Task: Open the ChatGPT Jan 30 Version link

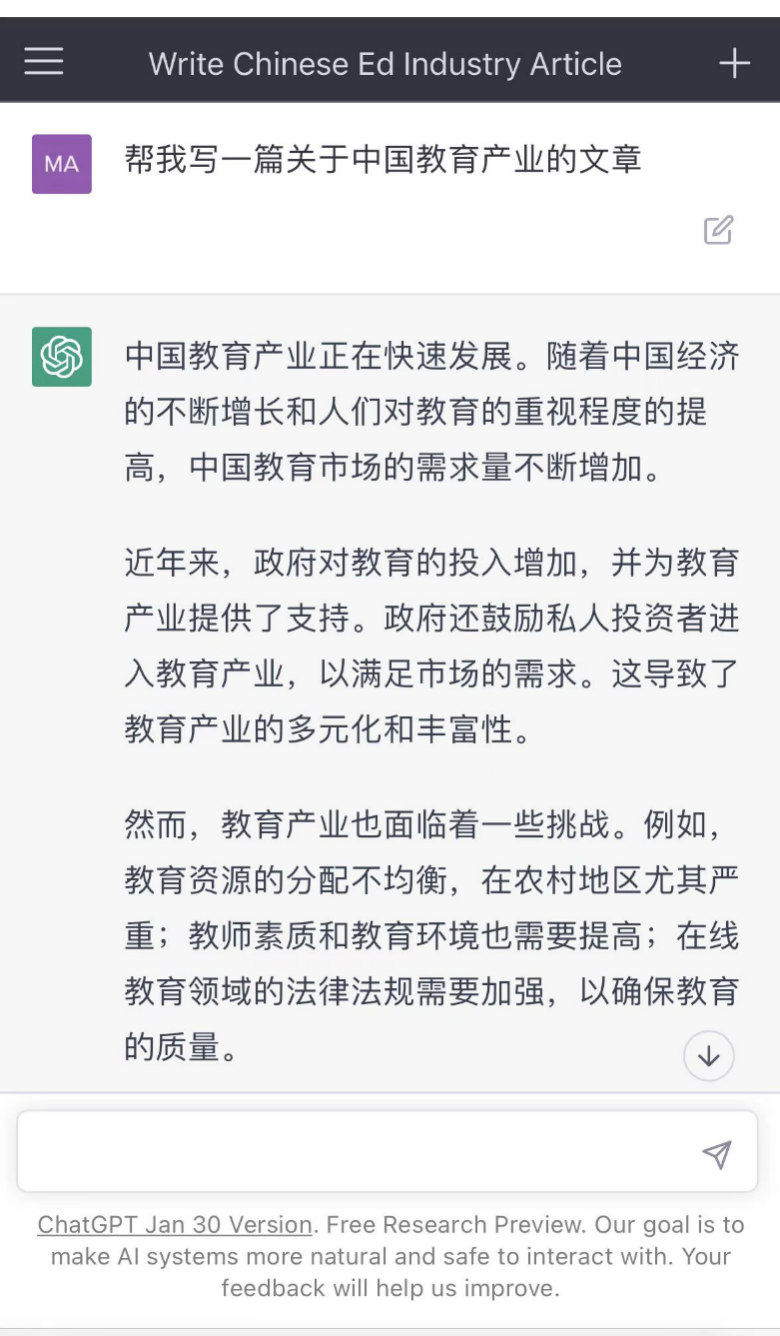Action: [174, 1224]
